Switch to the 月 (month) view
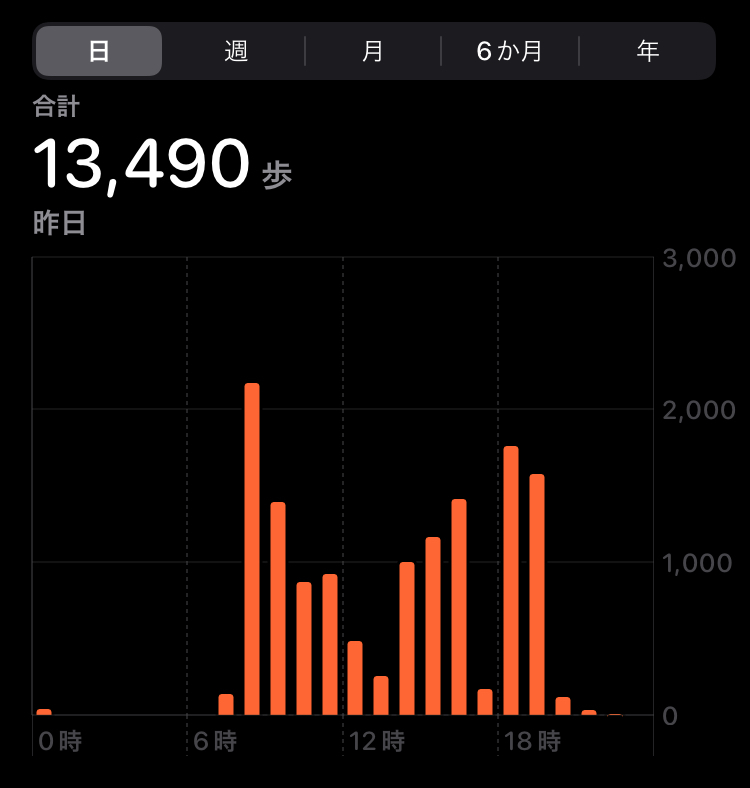Viewport: 750px width, 788px height. click(x=372, y=51)
